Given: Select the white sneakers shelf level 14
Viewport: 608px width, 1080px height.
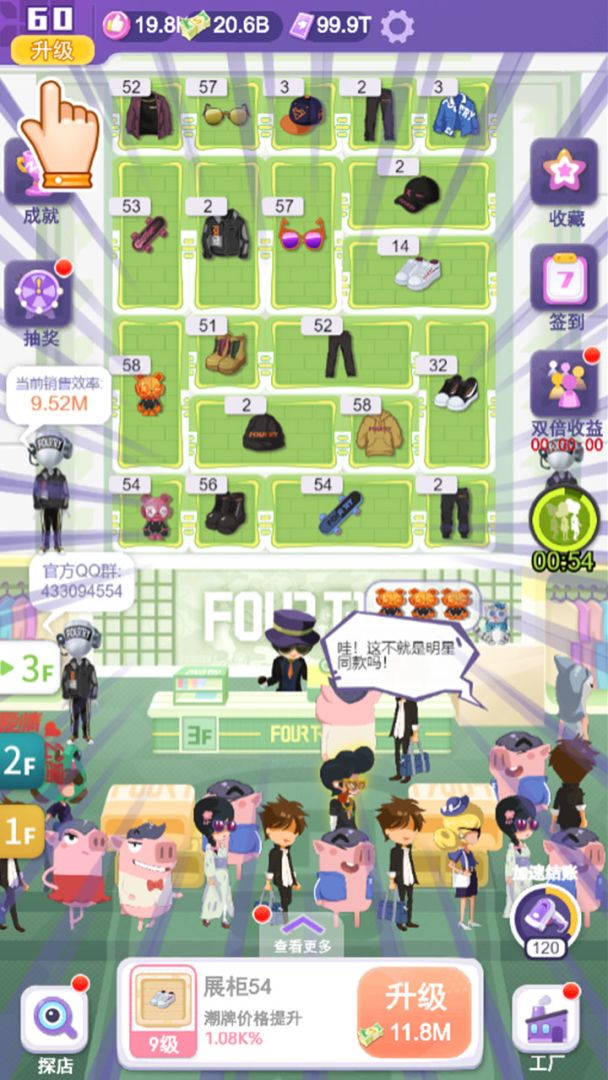Looking at the screenshot, I should click(418, 271).
